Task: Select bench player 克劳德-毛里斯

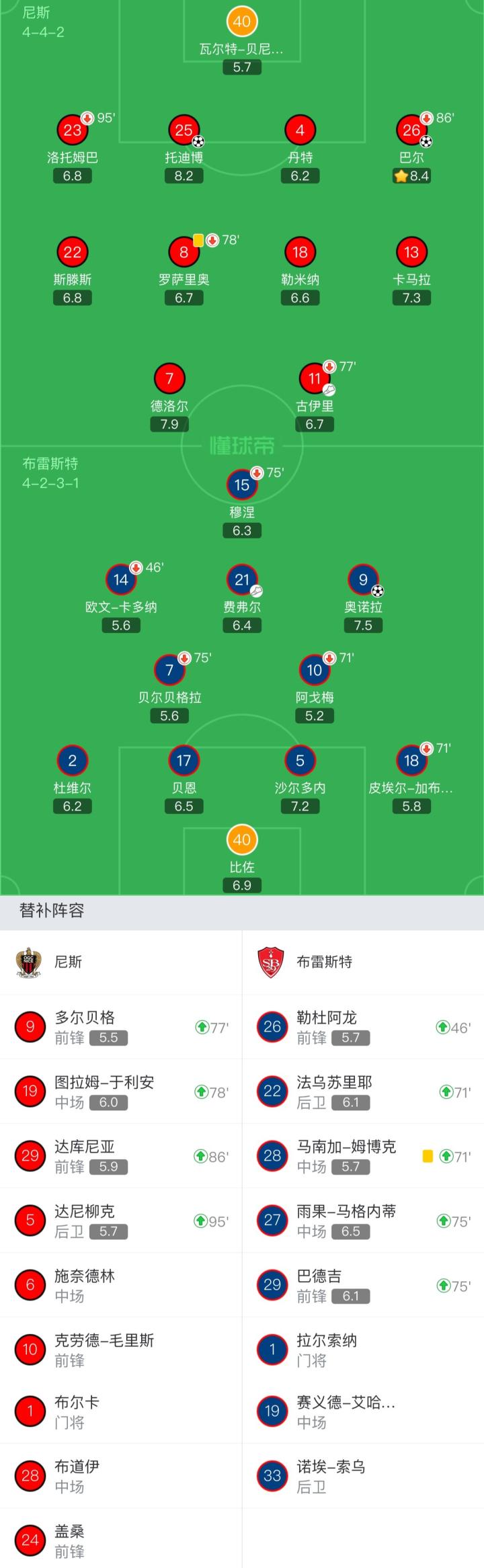Action: click(121, 1350)
